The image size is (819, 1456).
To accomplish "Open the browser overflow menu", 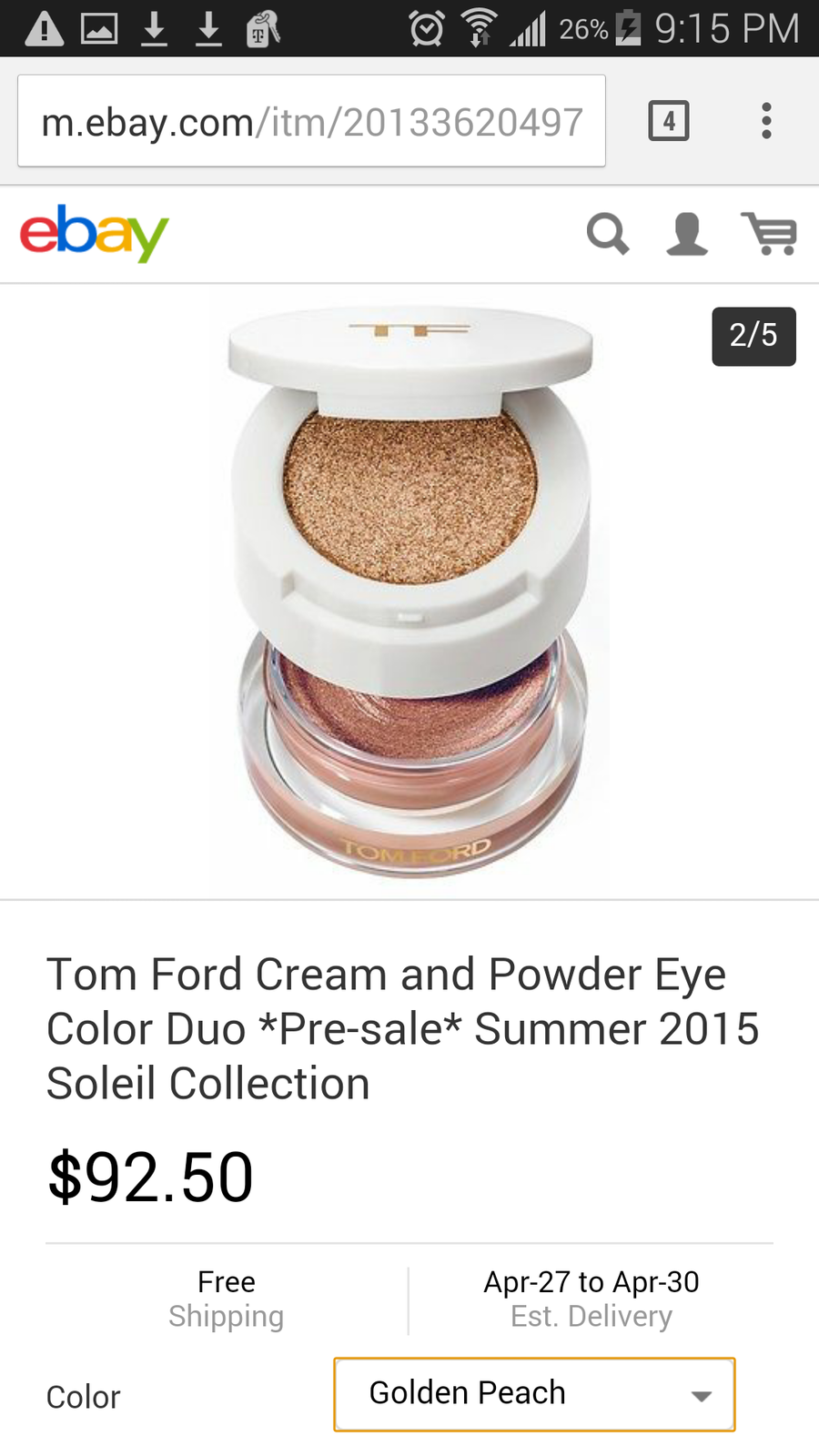I will [766, 121].
